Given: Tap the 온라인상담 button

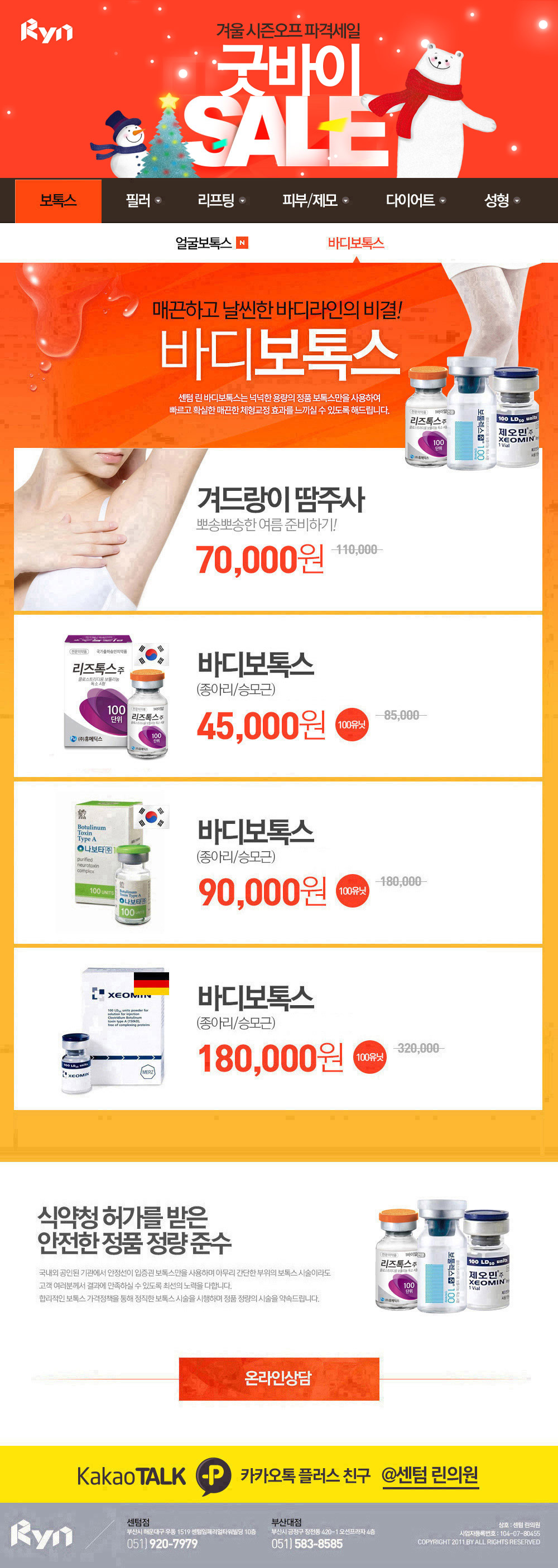Looking at the screenshot, I should (x=279, y=1379).
